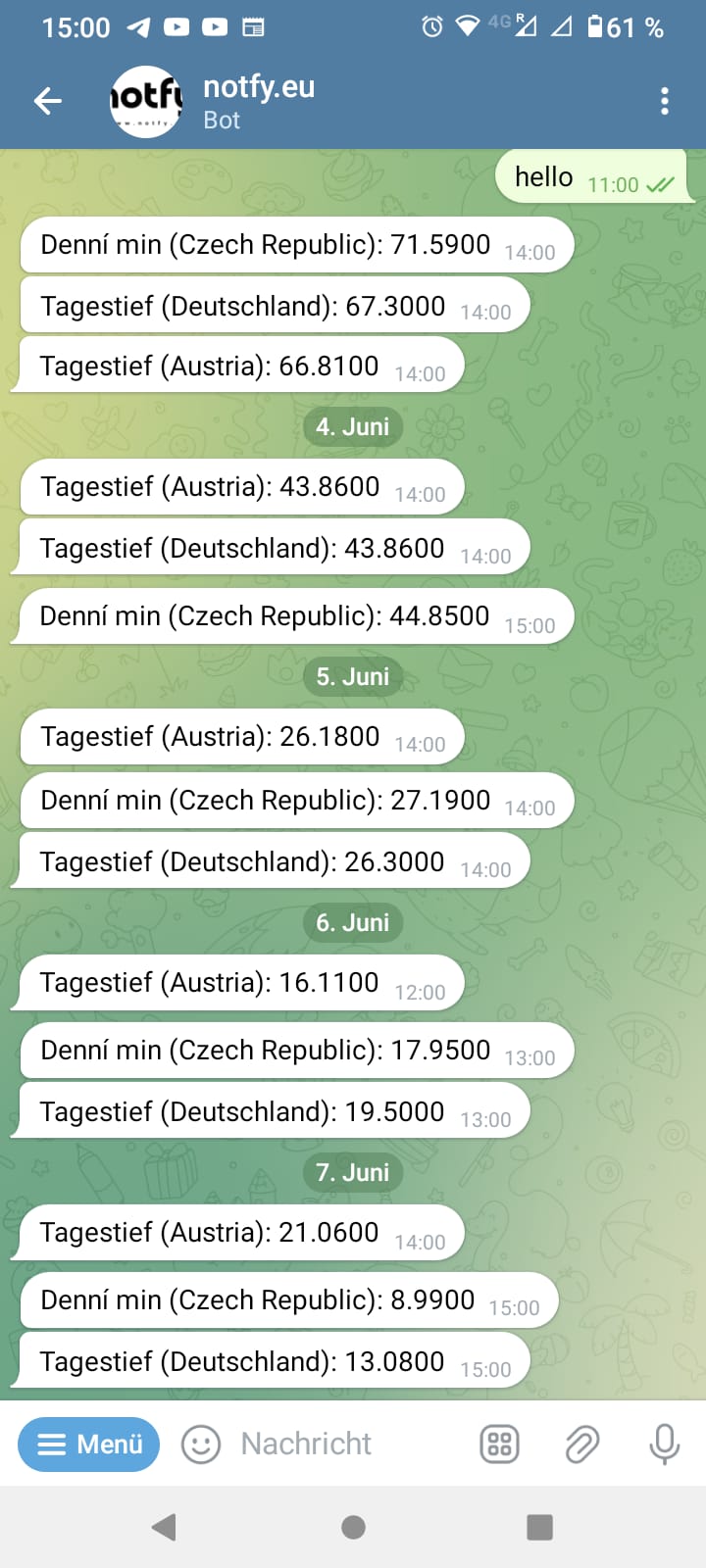The width and height of the screenshot is (706, 1568).
Task: Open the emoji picker
Action: coord(201,1444)
